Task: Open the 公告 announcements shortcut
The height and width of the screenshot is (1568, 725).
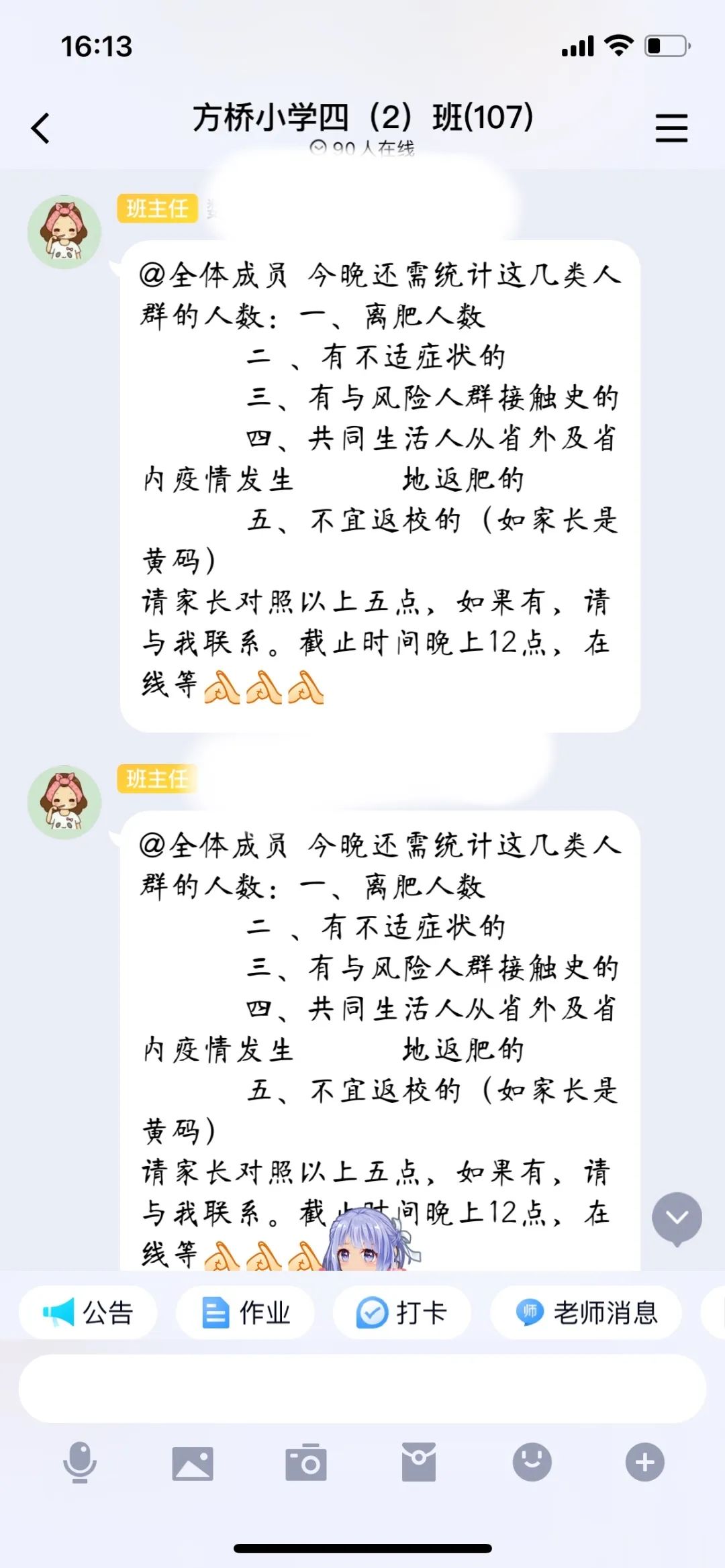Action: (88, 1312)
